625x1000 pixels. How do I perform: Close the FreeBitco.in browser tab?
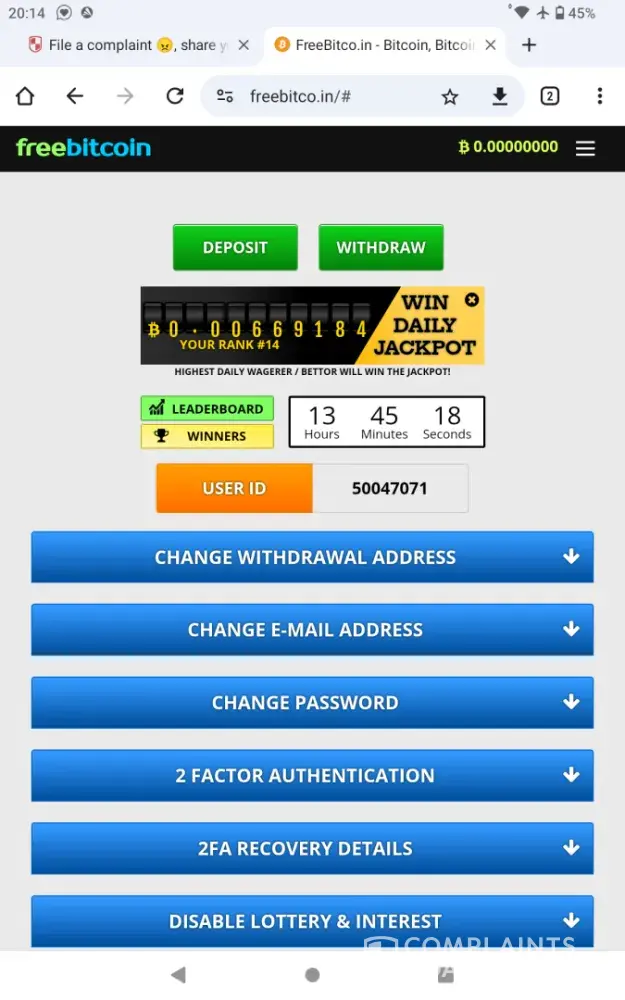click(x=490, y=45)
